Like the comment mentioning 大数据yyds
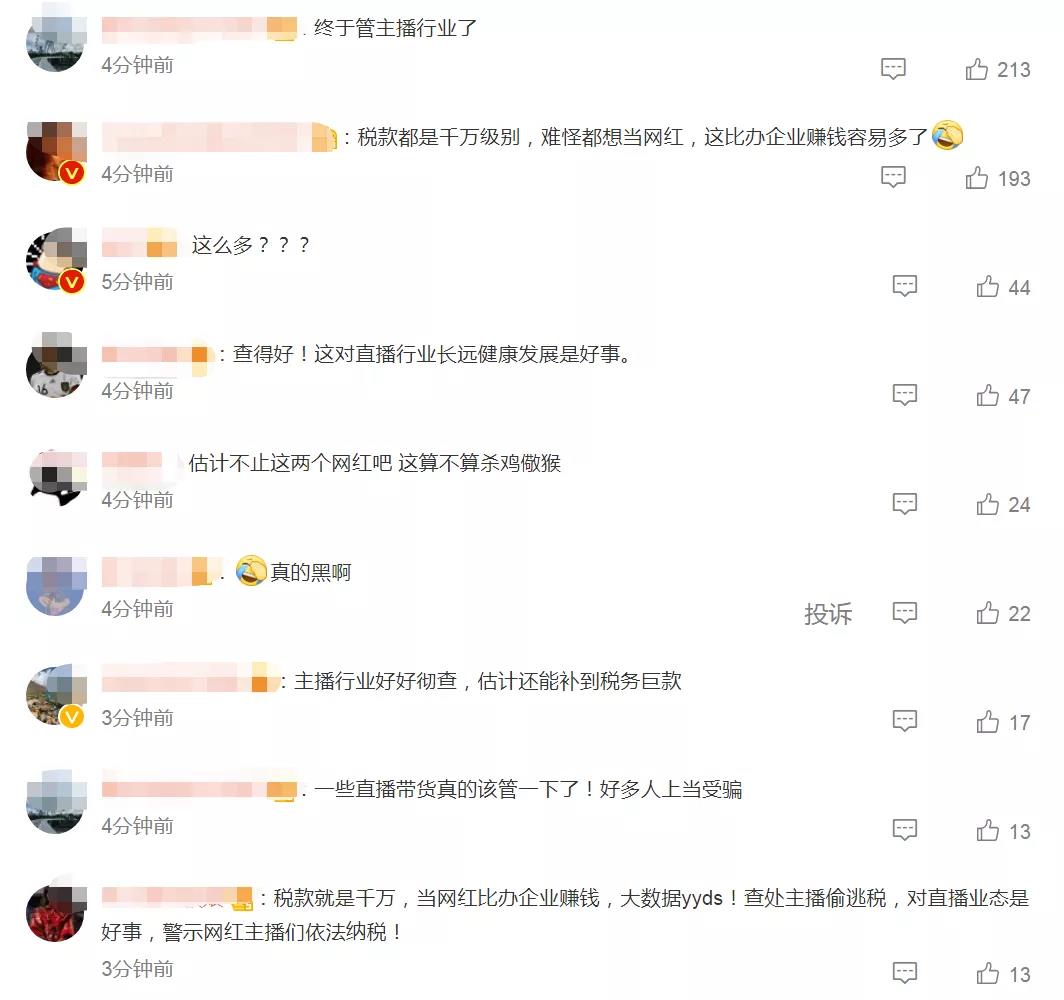Screen dimensions: 1064x1000 coord(988,973)
